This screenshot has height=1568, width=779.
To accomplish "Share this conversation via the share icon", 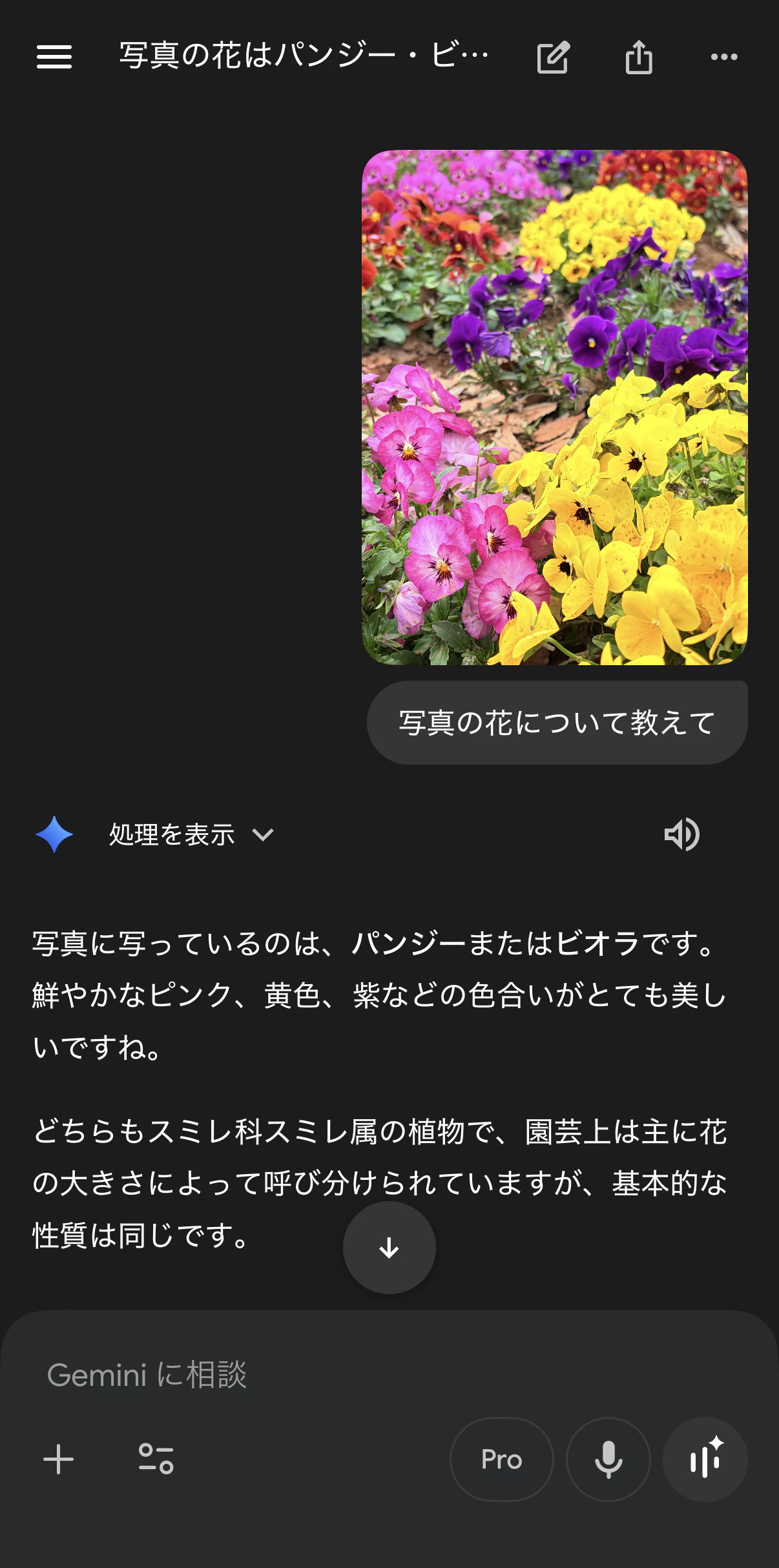I will click(x=638, y=57).
